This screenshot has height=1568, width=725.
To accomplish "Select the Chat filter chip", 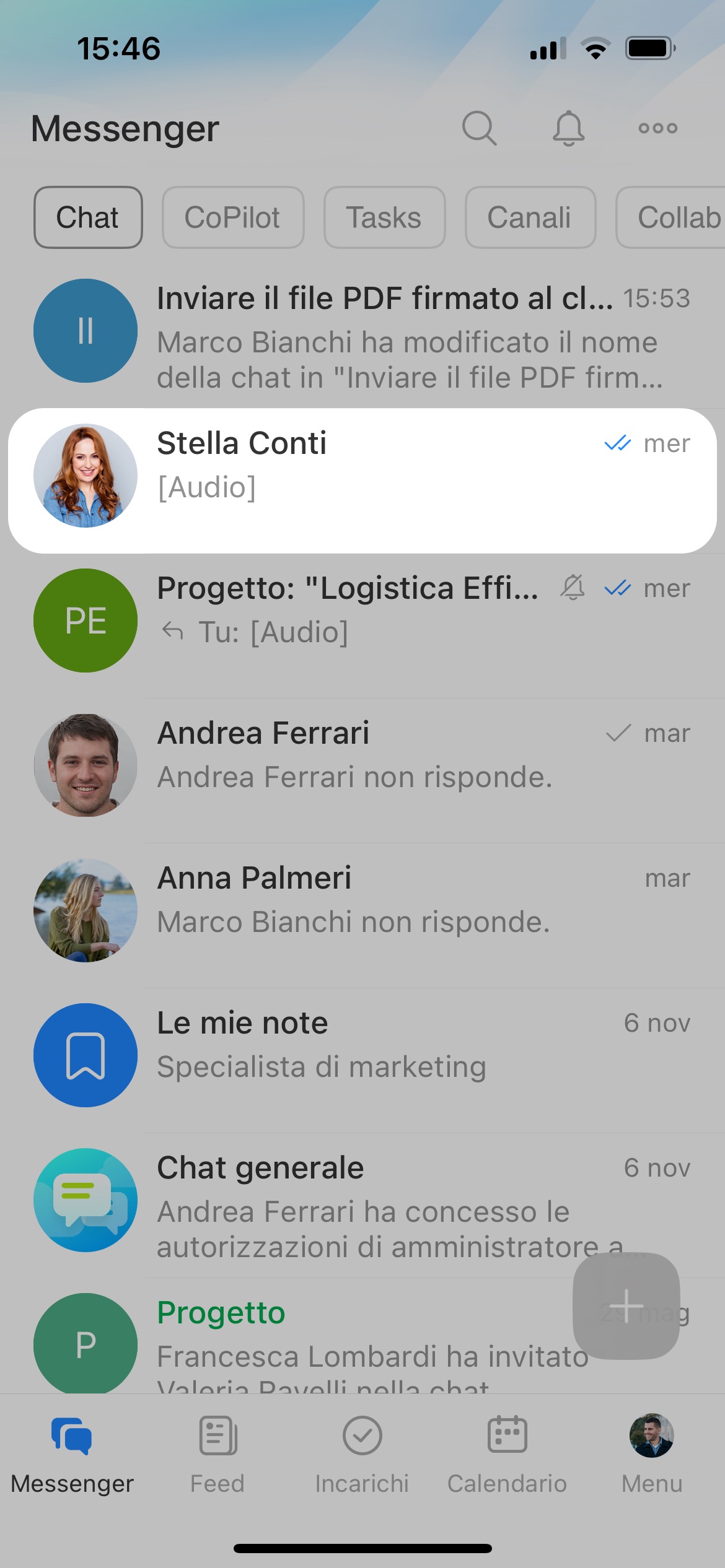I will (x=88, y=217).
